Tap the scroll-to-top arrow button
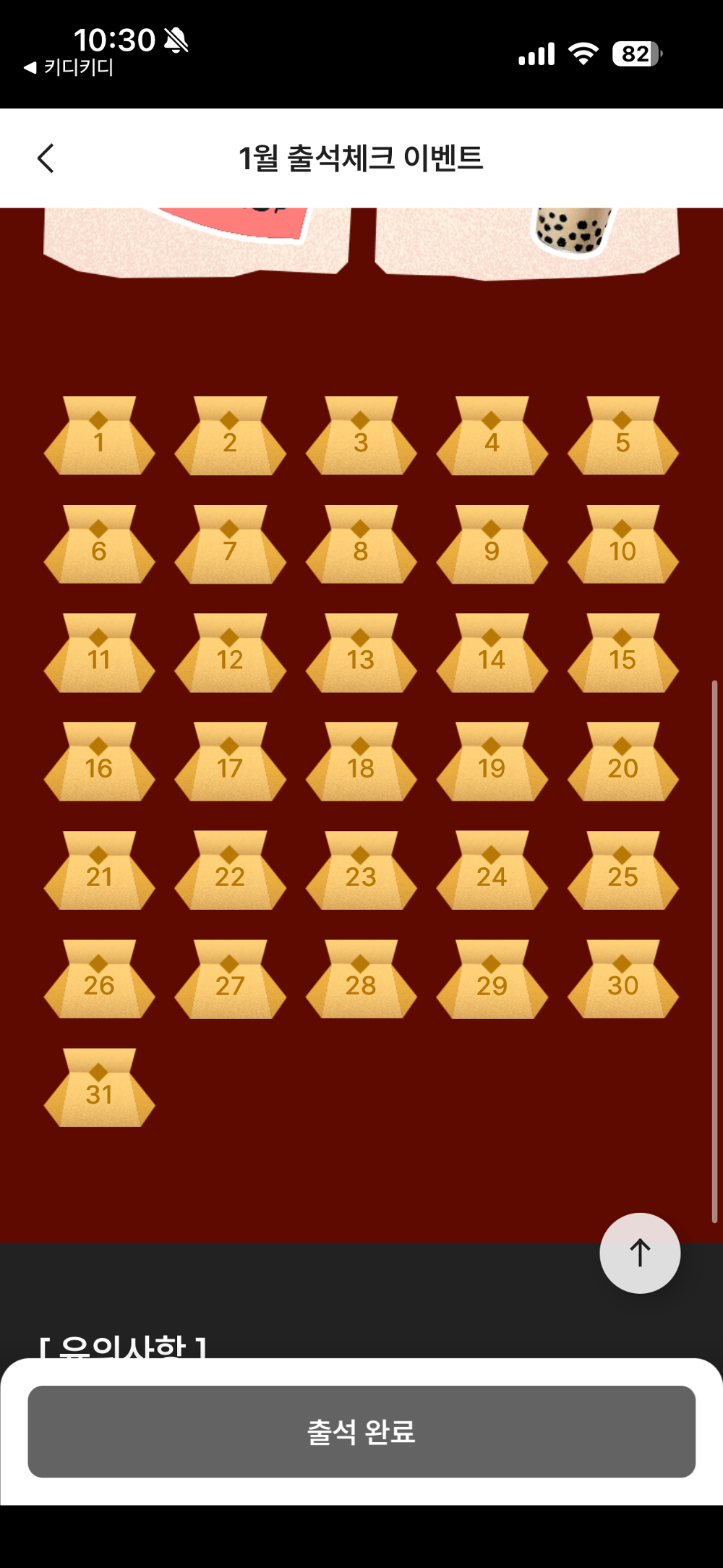The image size is (723, 1568). (640, 1253)
